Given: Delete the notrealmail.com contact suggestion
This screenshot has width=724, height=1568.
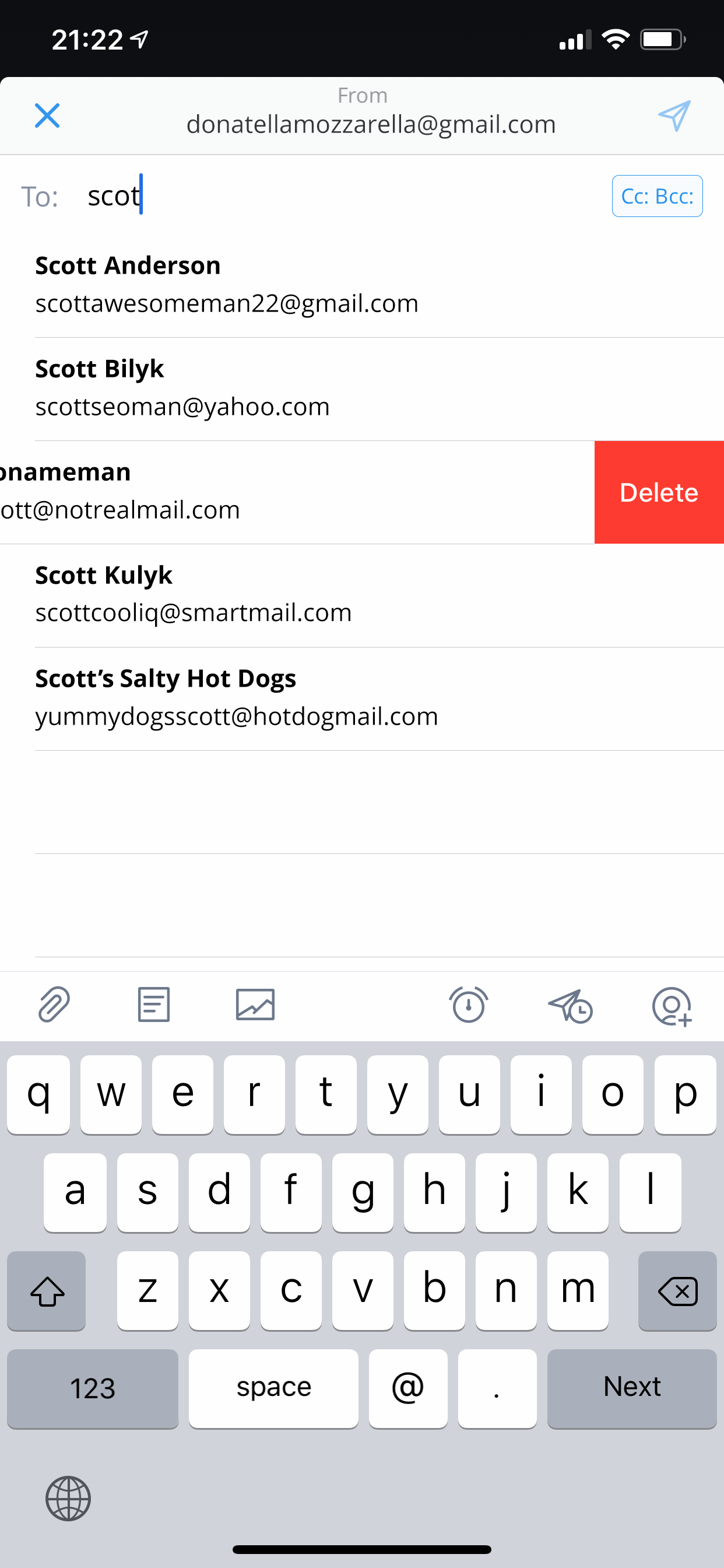Looking at the screenshot, I should pyautogui.click(x=659, y=492).
